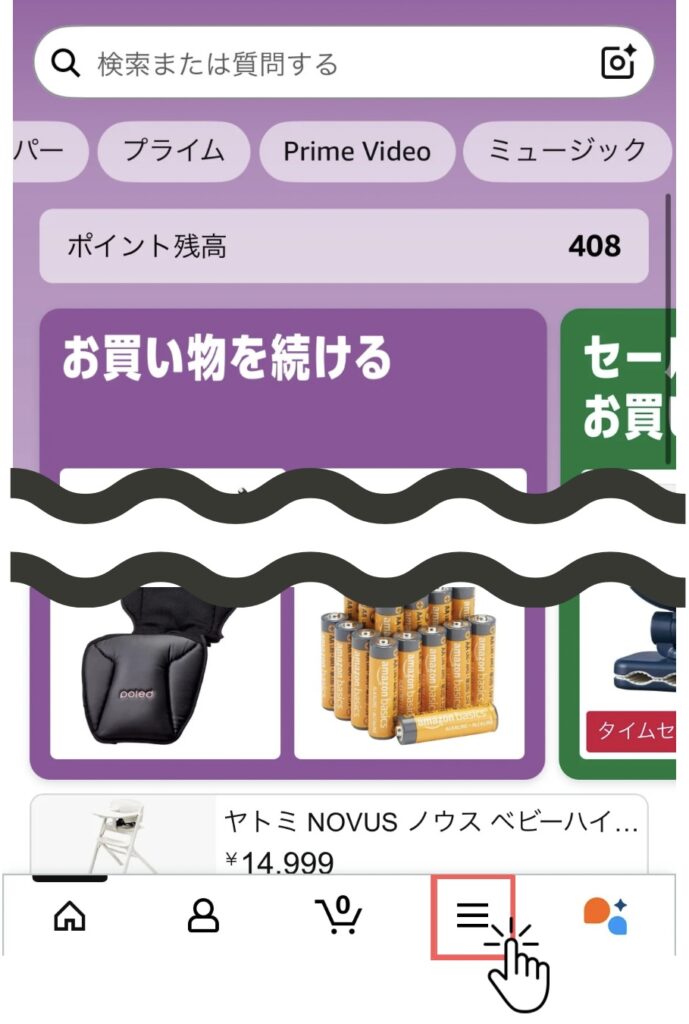
Task: Open the shopping cart tab
Action: 339,915
